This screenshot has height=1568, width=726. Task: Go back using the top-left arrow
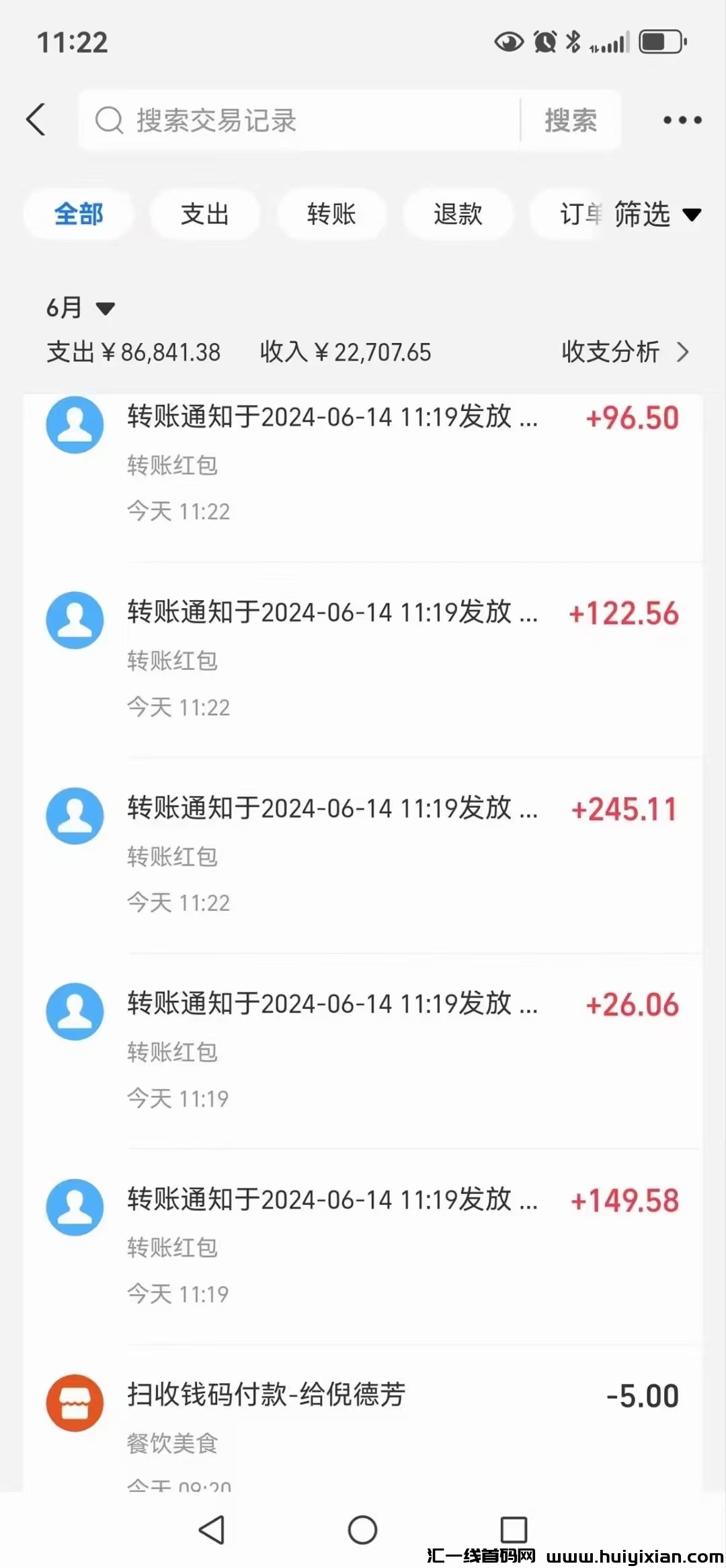point(36,120)
